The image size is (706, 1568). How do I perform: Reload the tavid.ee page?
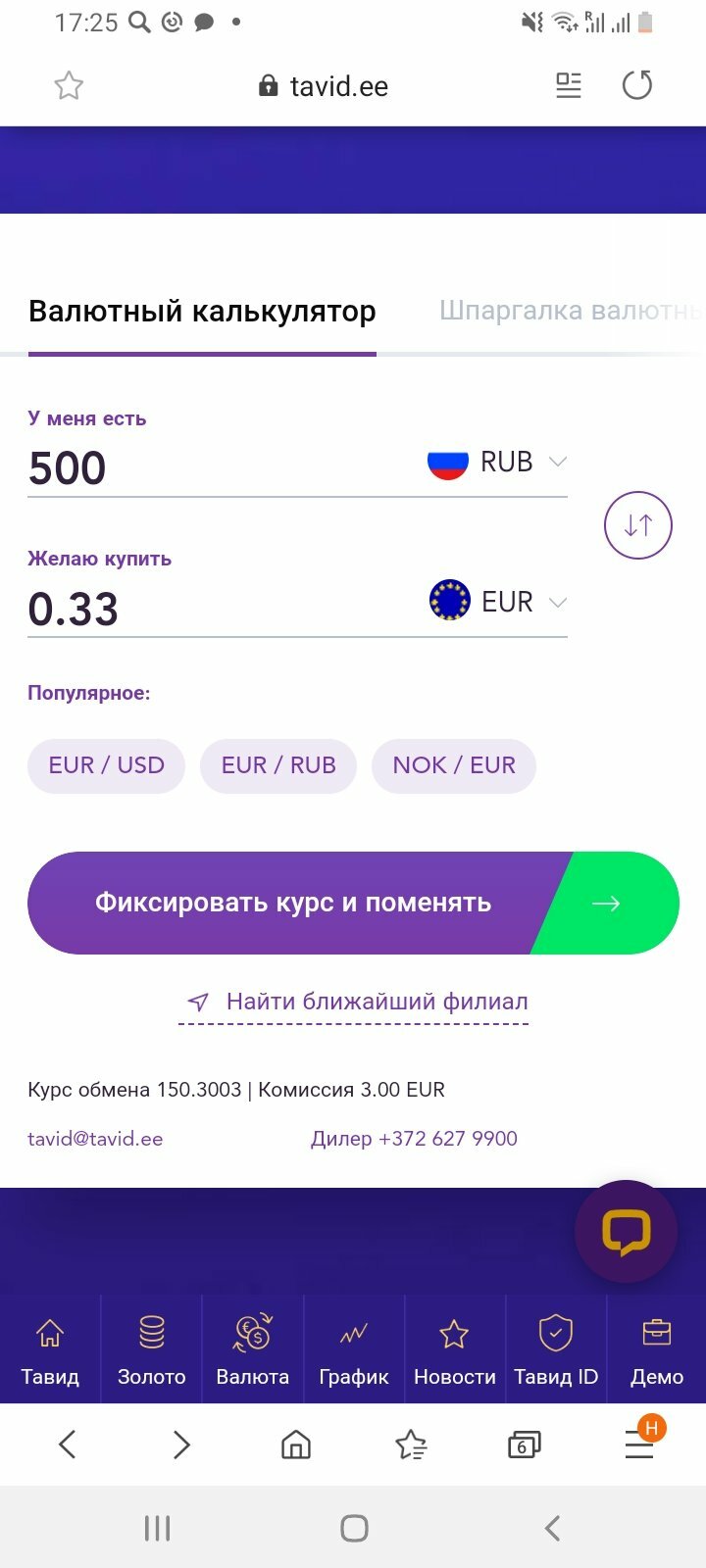click(637, 85)
